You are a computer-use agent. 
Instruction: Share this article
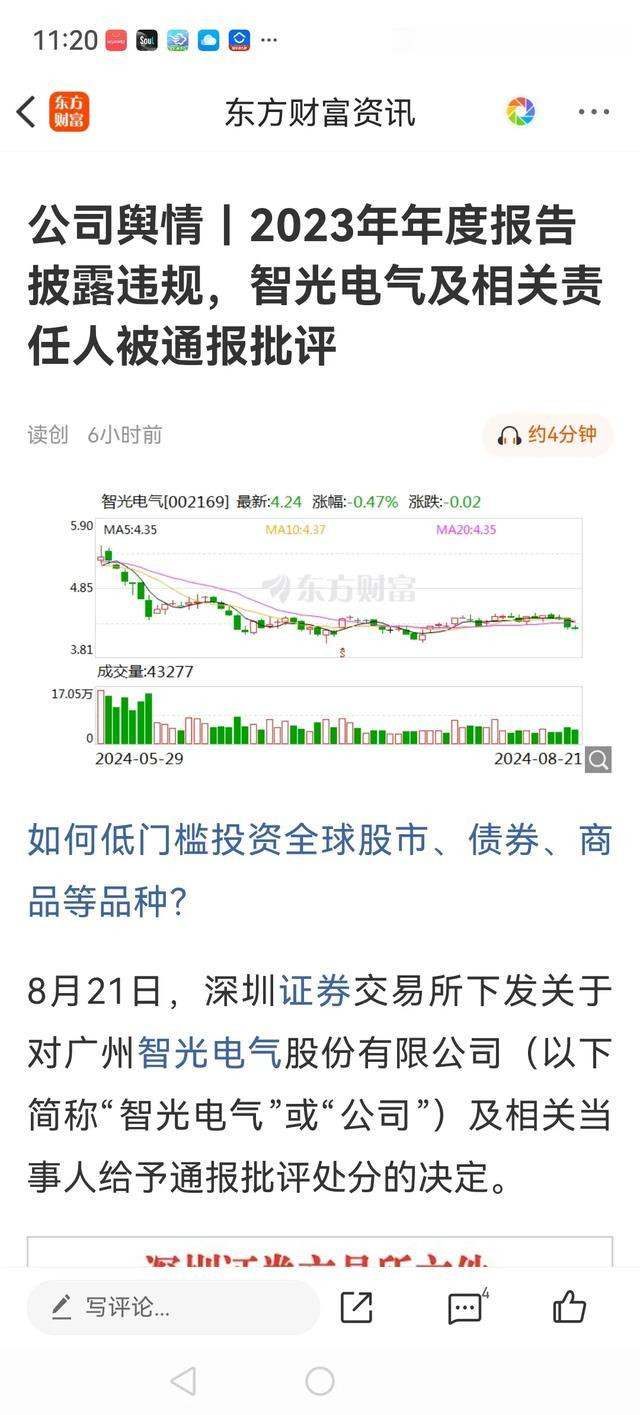357,1307
